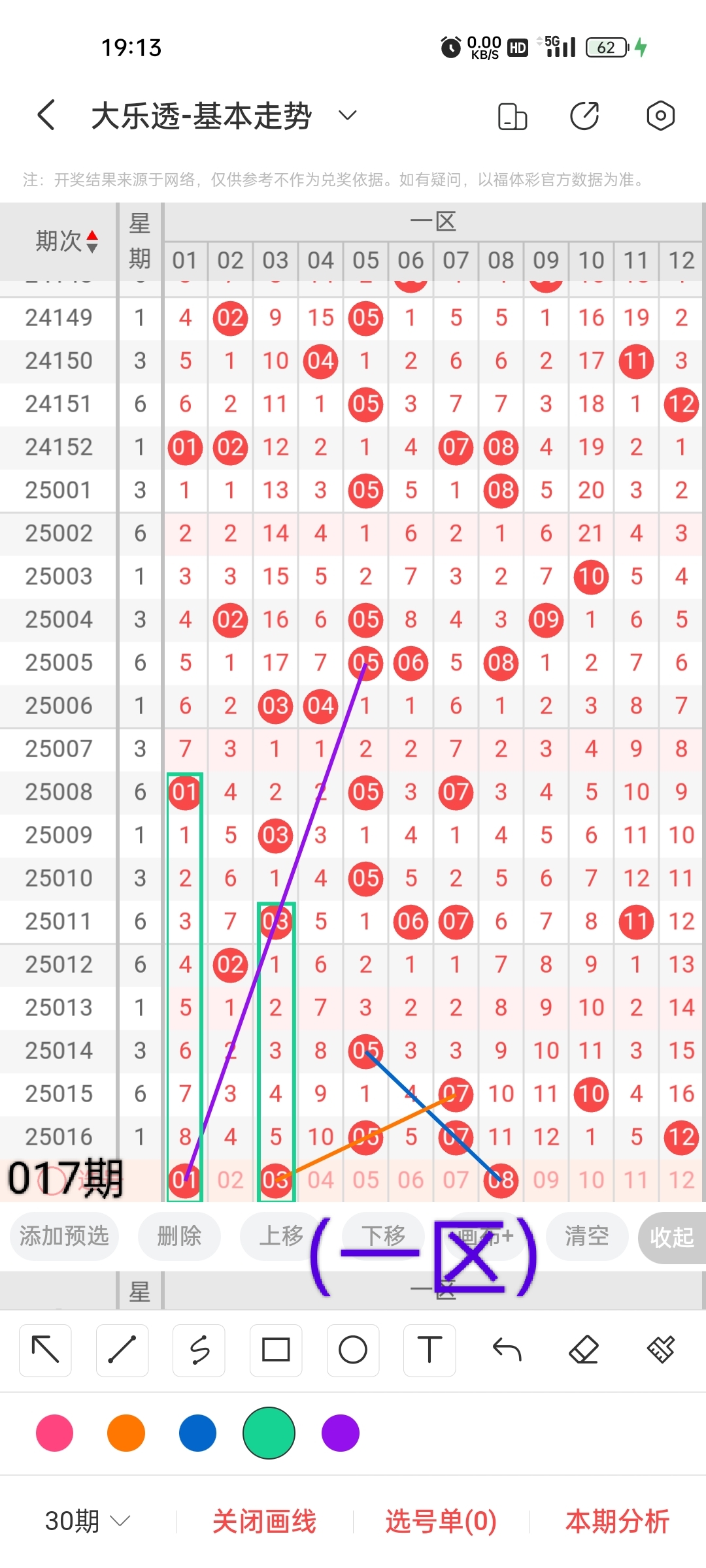Sort by 期次 column header
The width and height of the screenshot is (706, 1568).
(x=65, y=241)
